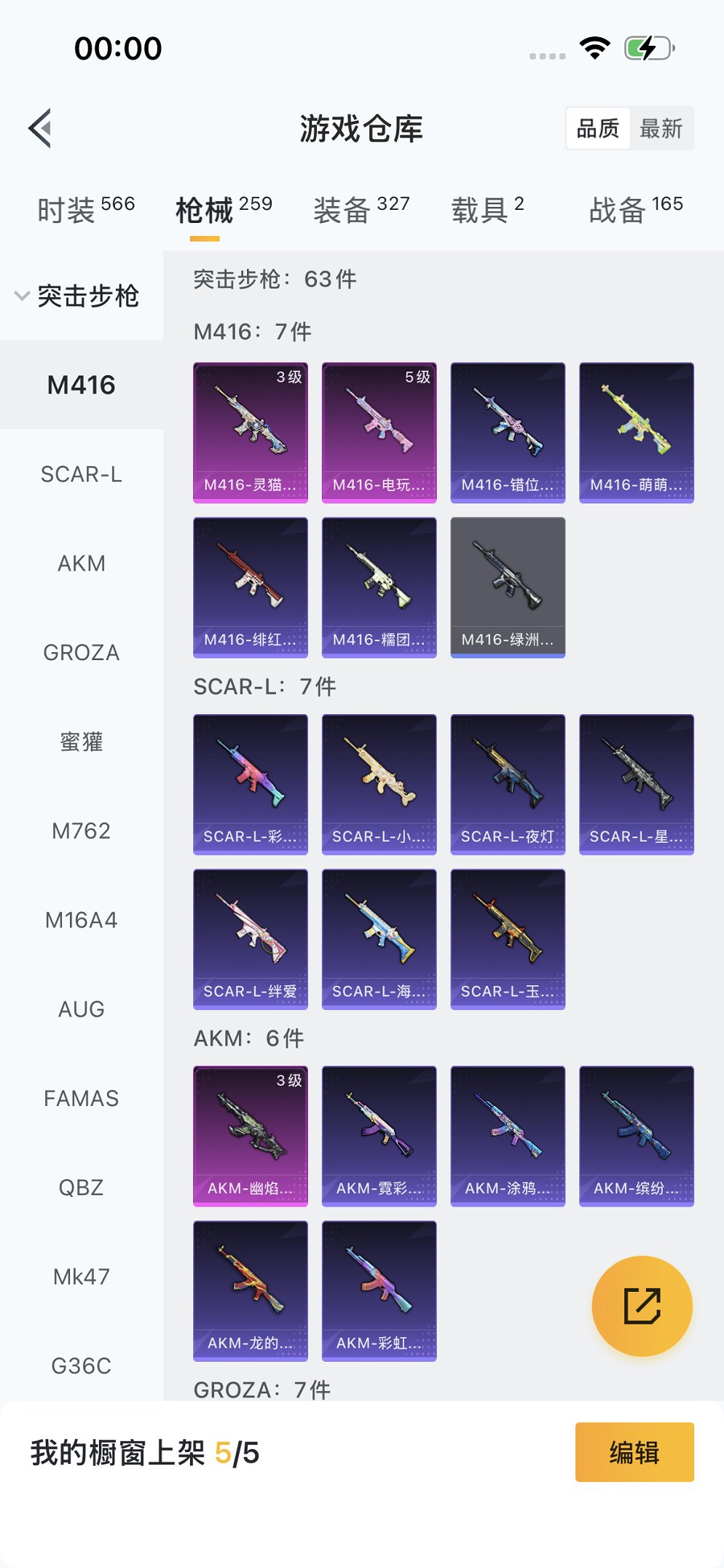
Task: Jump to AKM in the sidebar
Action: click(81, 563)
